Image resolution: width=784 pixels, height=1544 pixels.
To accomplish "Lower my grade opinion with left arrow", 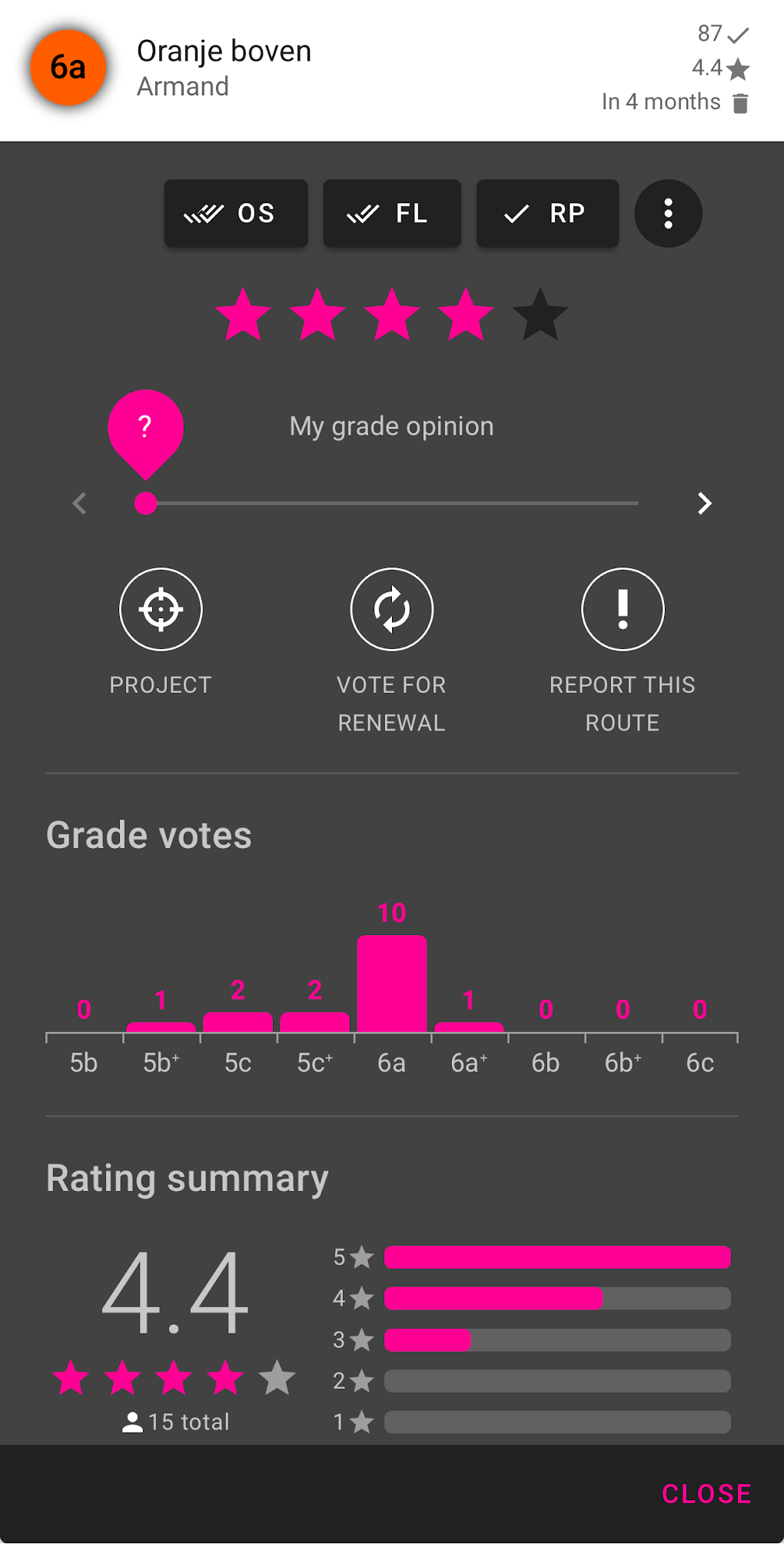I will point(79,504).
